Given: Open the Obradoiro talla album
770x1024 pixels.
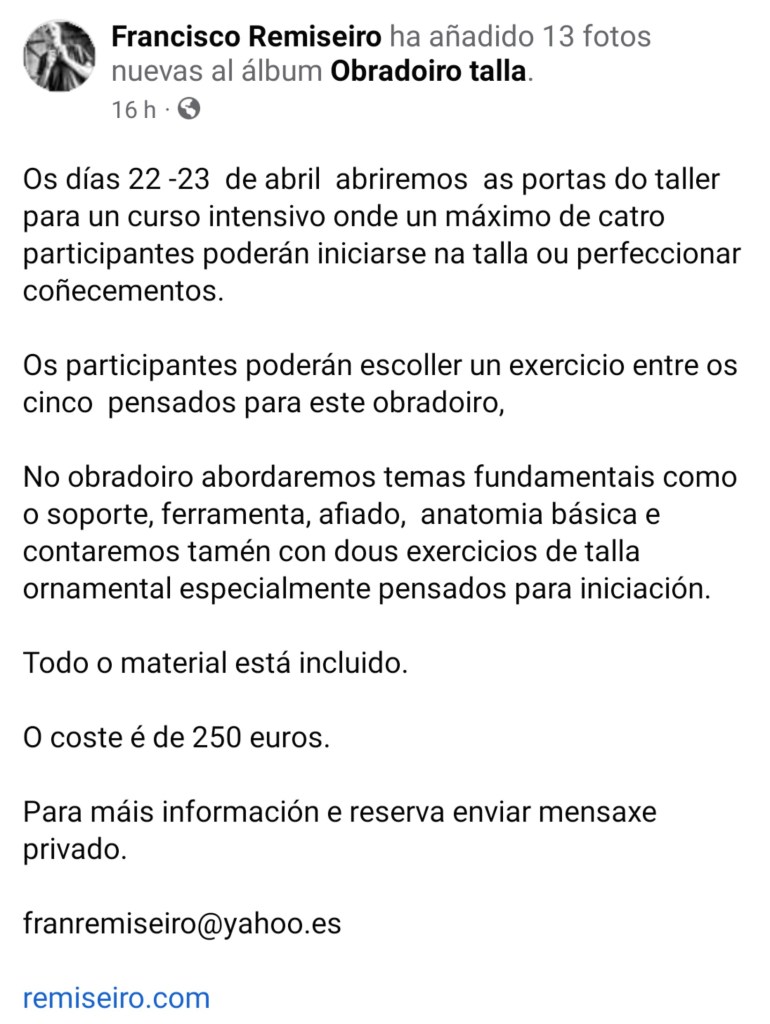Looking at the screenshot, I should [x=428, y=73].
